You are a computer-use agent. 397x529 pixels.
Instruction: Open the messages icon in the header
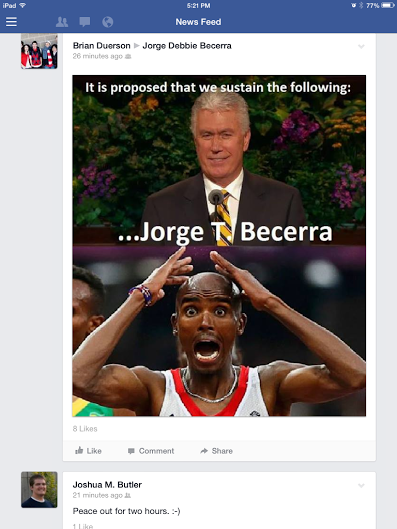pos(84,22)
